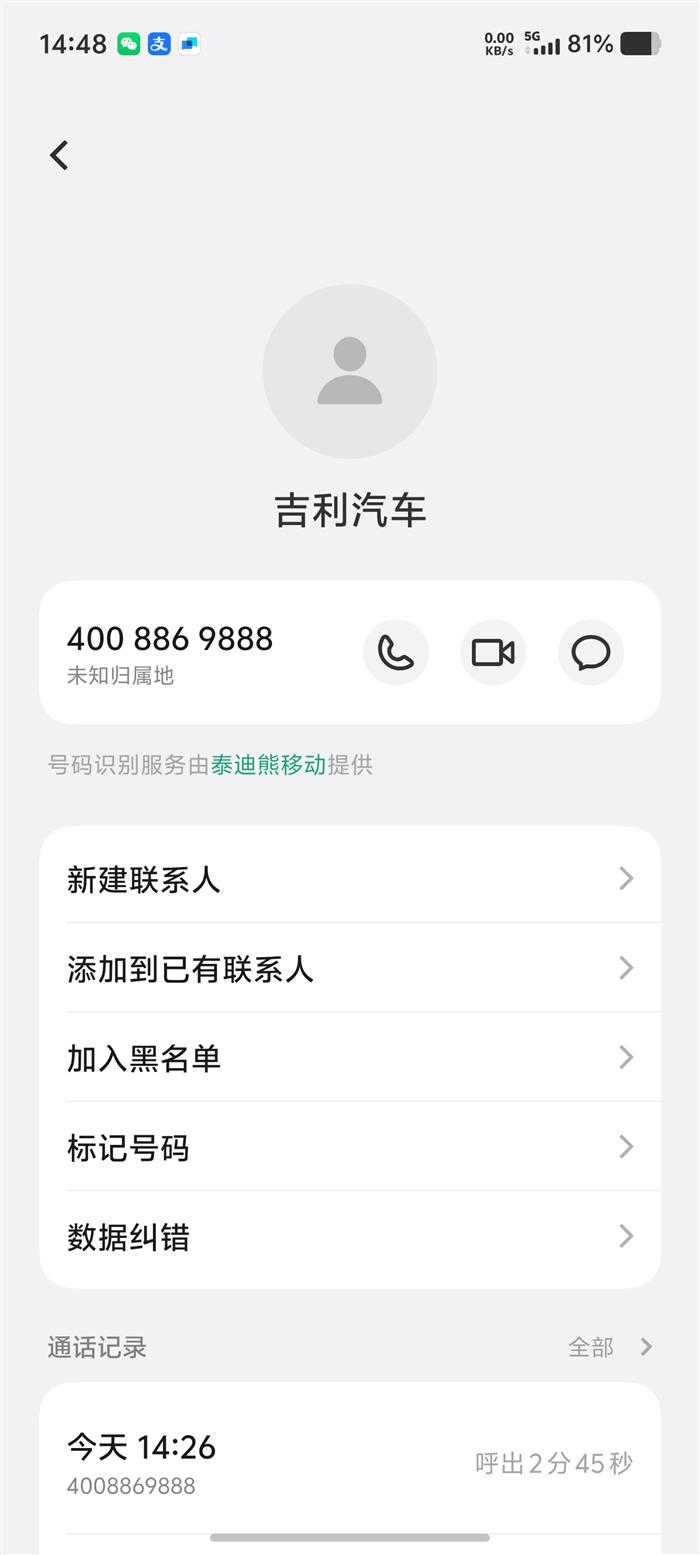Open 添加到已有联系人

click(x=350, y=968)
